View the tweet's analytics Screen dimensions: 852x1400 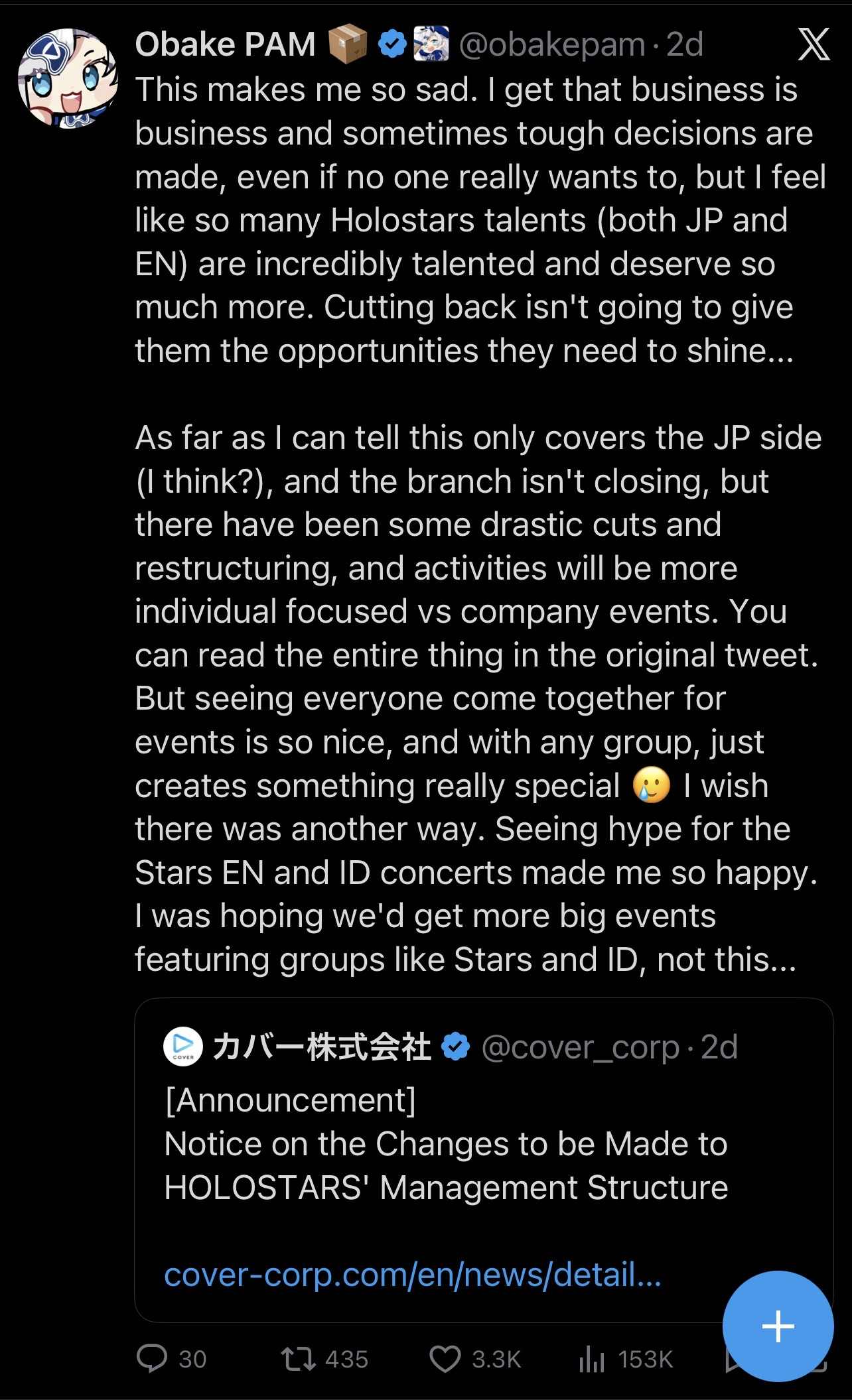(591, 1360)
